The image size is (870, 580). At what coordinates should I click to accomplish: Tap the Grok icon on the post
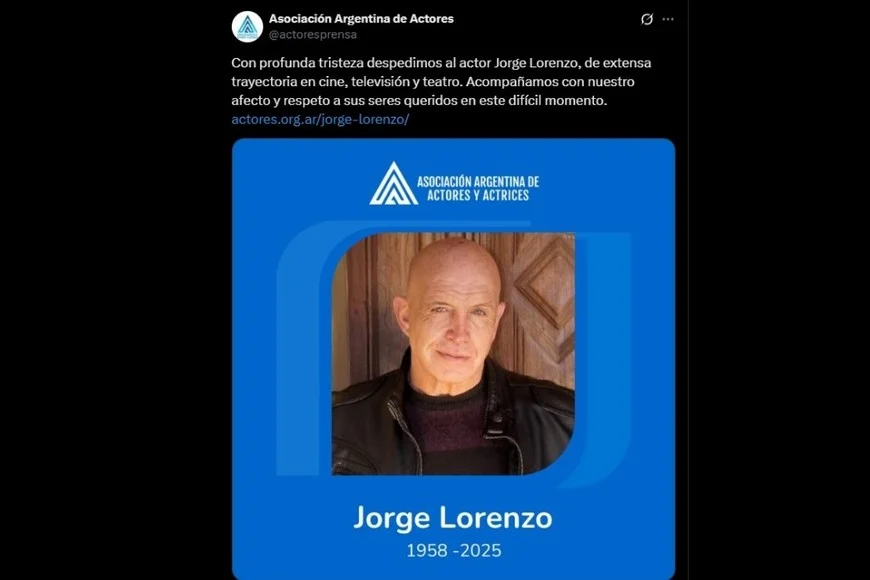[x=646, y=19]
